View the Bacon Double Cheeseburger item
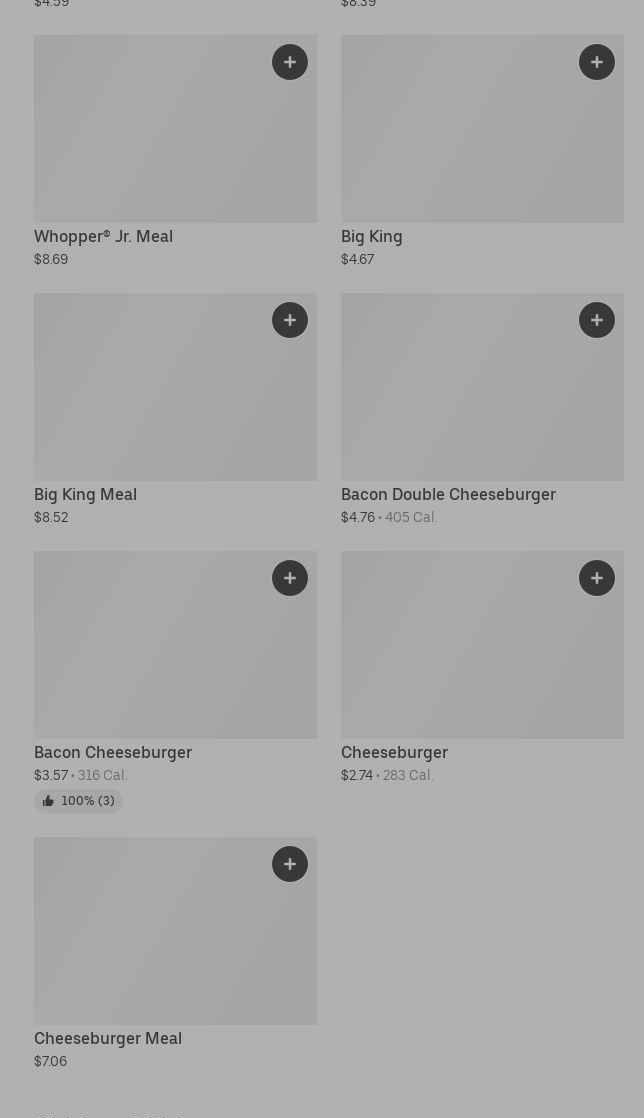Screen dimensions: 644x1118 460,400
